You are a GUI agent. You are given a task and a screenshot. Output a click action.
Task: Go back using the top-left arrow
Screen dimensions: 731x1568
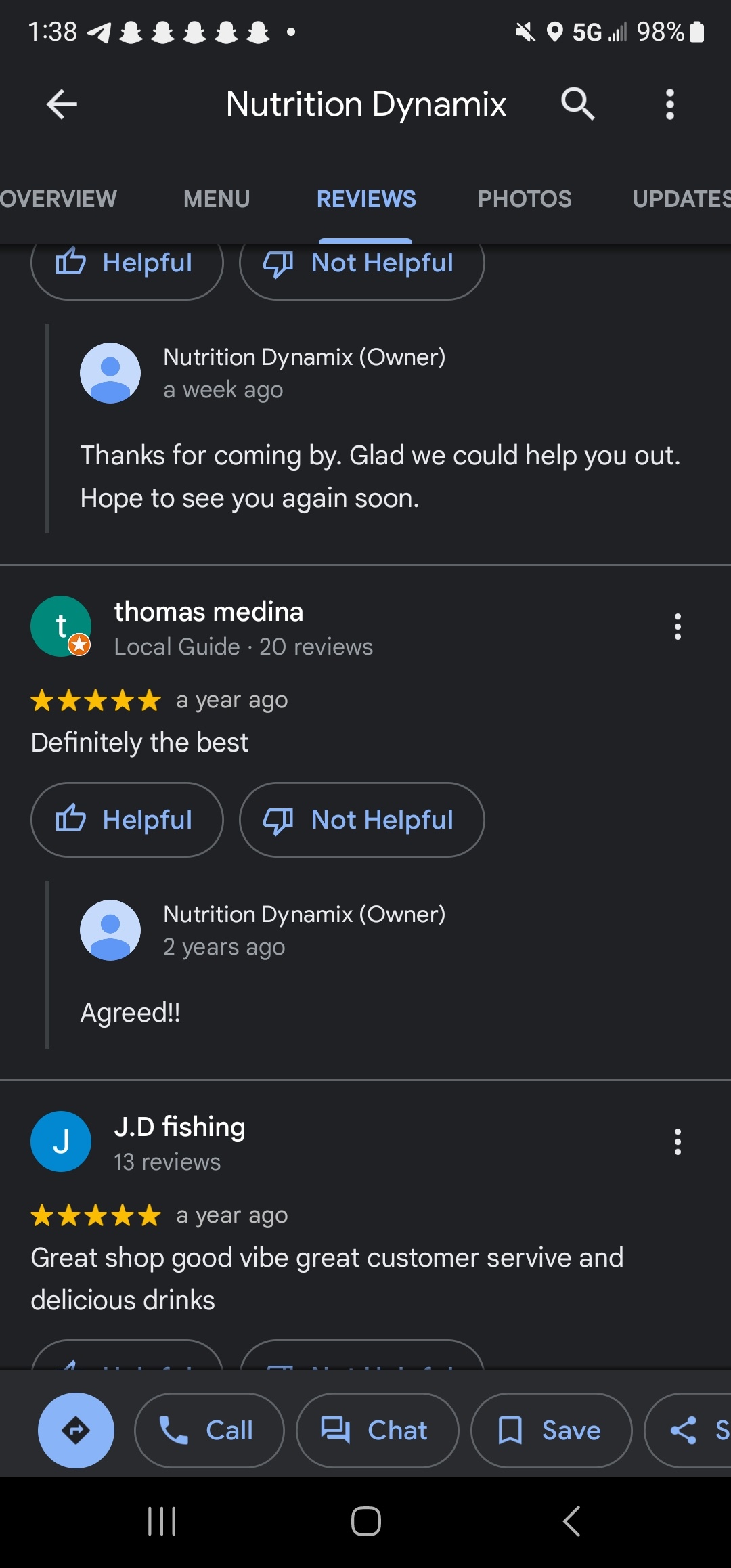pos(62,104)
